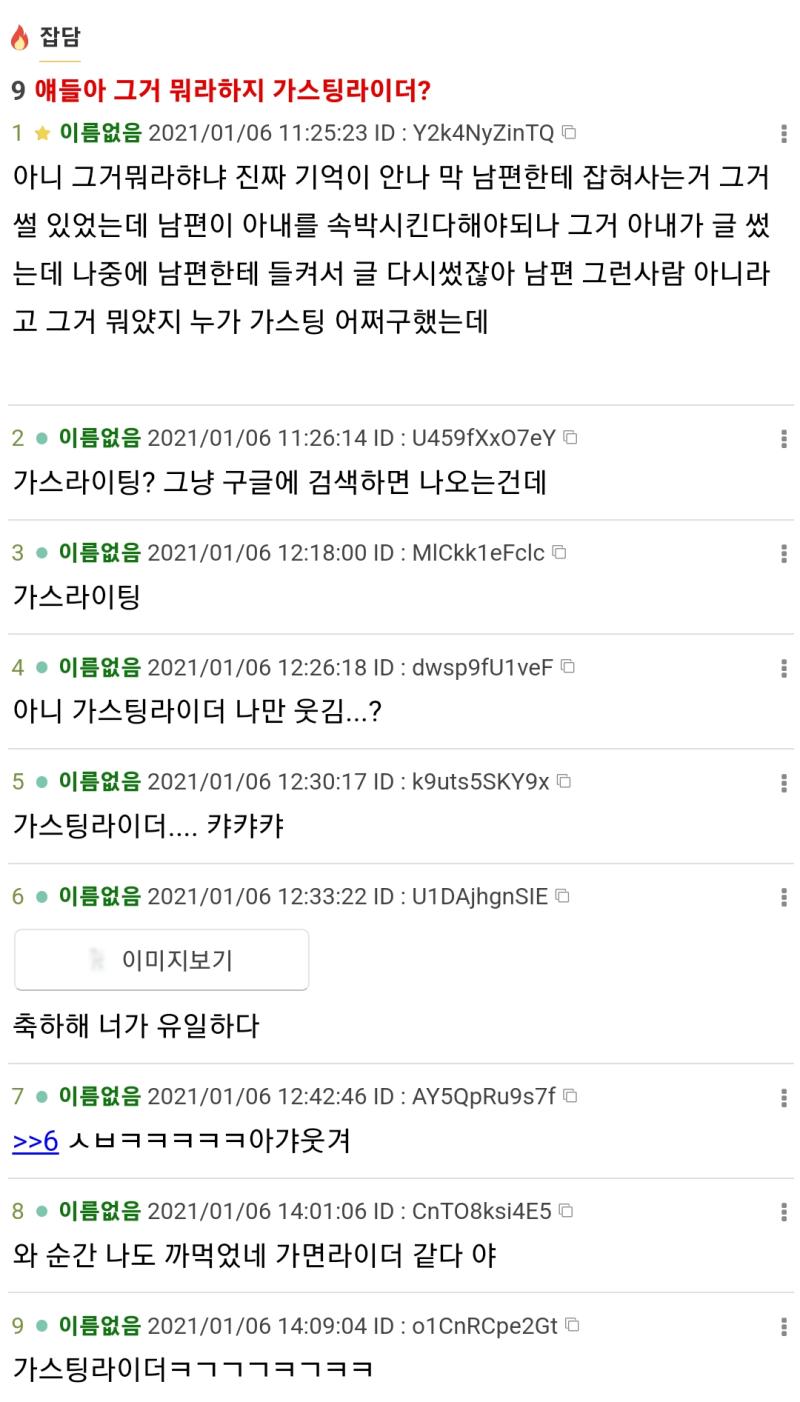Follow the >>6 reply link
The width and height of the screenshot is (800, 1402).
click(x=35, y=1141)
